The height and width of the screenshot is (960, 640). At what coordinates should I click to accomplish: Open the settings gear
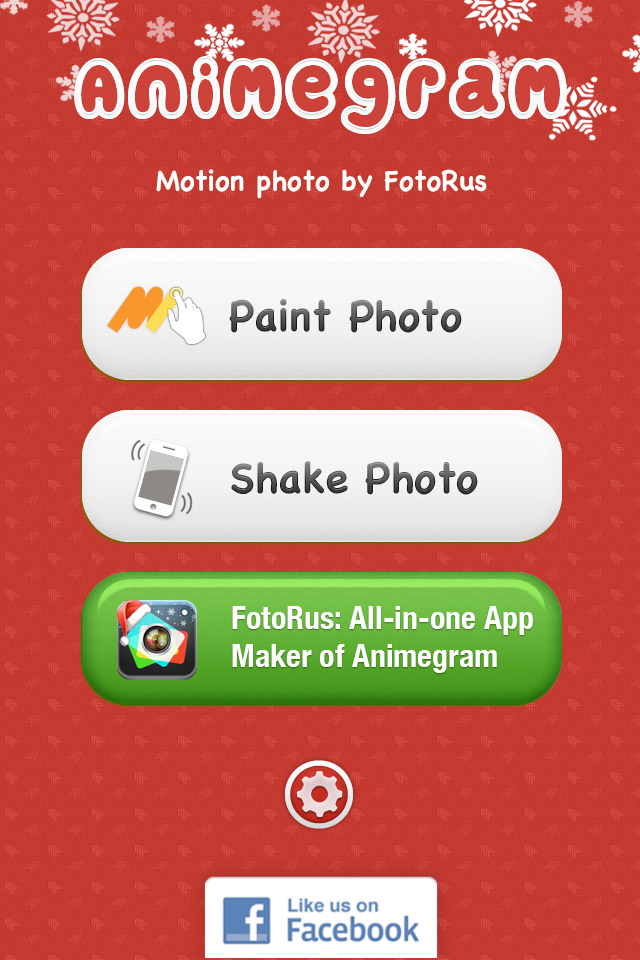point(319,795)
